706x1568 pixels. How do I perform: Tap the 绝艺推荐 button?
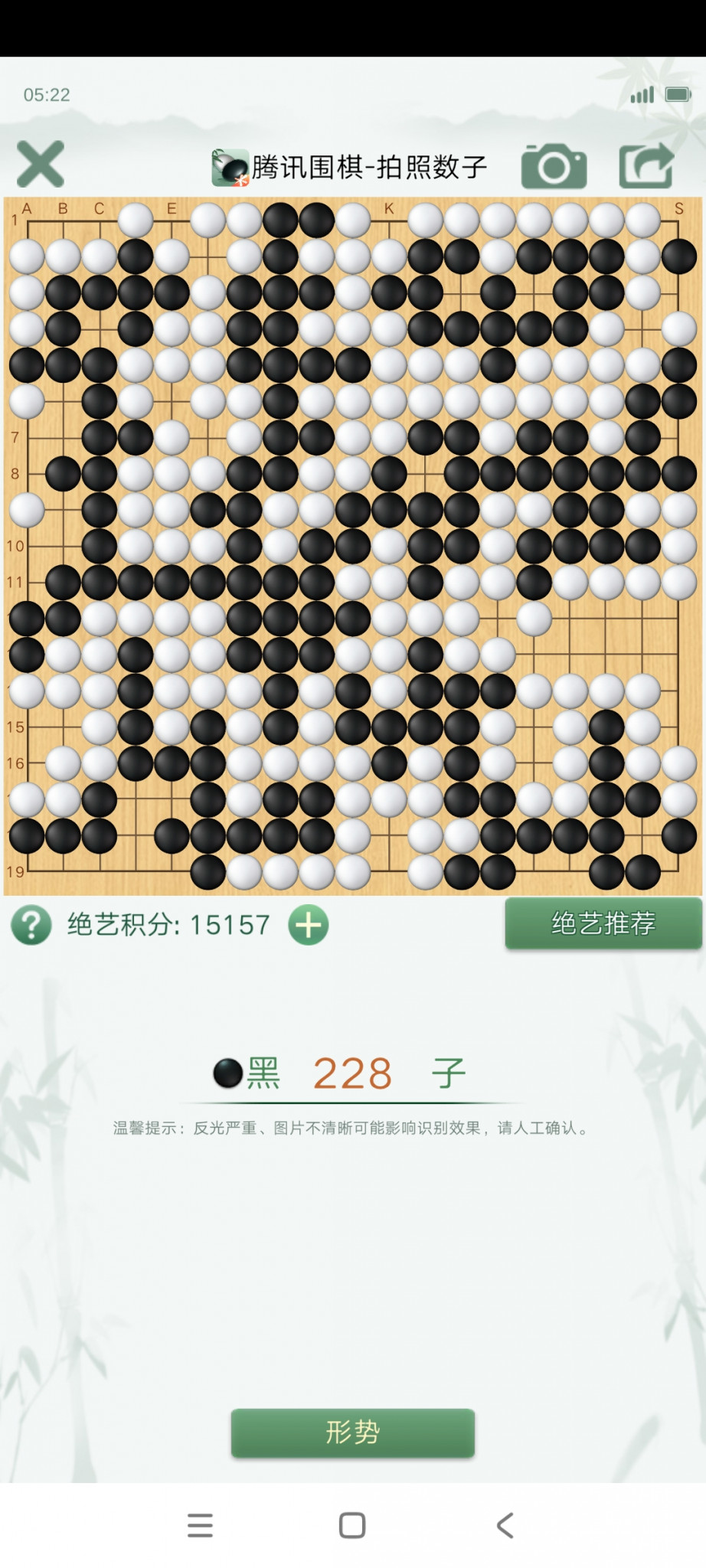603,923
